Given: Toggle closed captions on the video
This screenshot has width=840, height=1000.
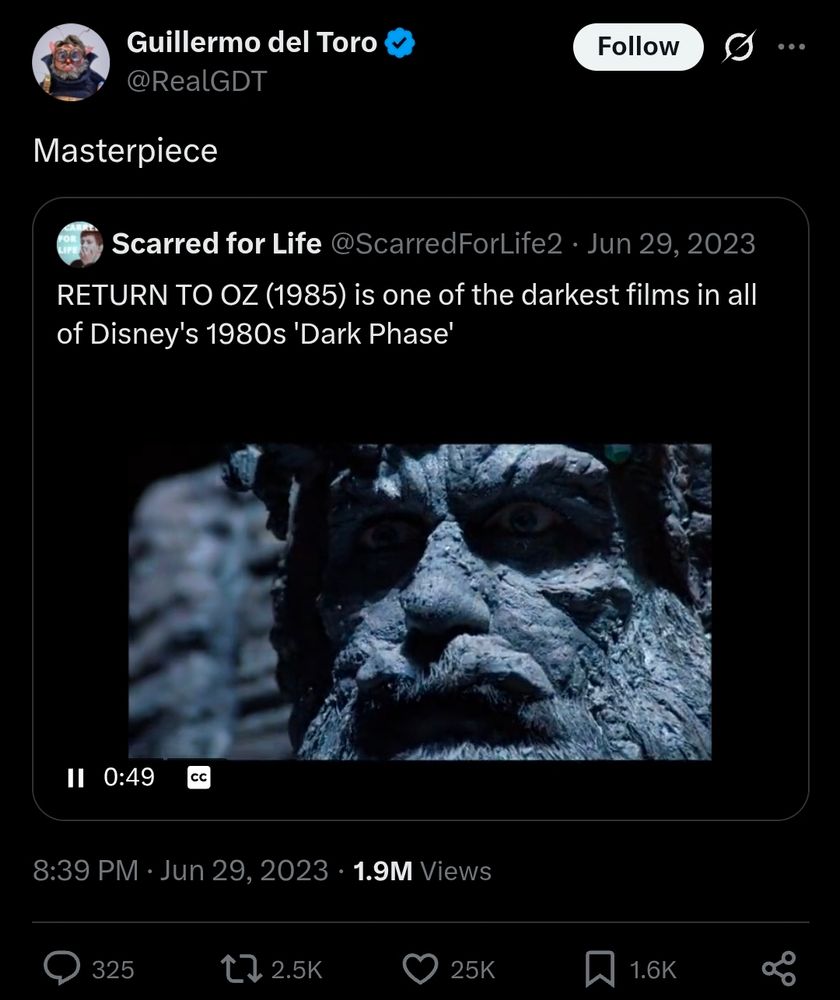Looking at the screenshot, I should tap(199, 777).
